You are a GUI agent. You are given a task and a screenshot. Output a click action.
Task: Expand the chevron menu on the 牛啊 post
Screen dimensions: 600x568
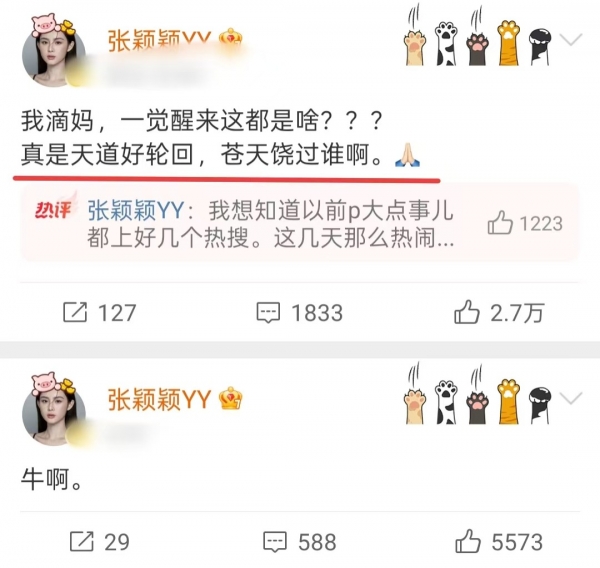572,400
